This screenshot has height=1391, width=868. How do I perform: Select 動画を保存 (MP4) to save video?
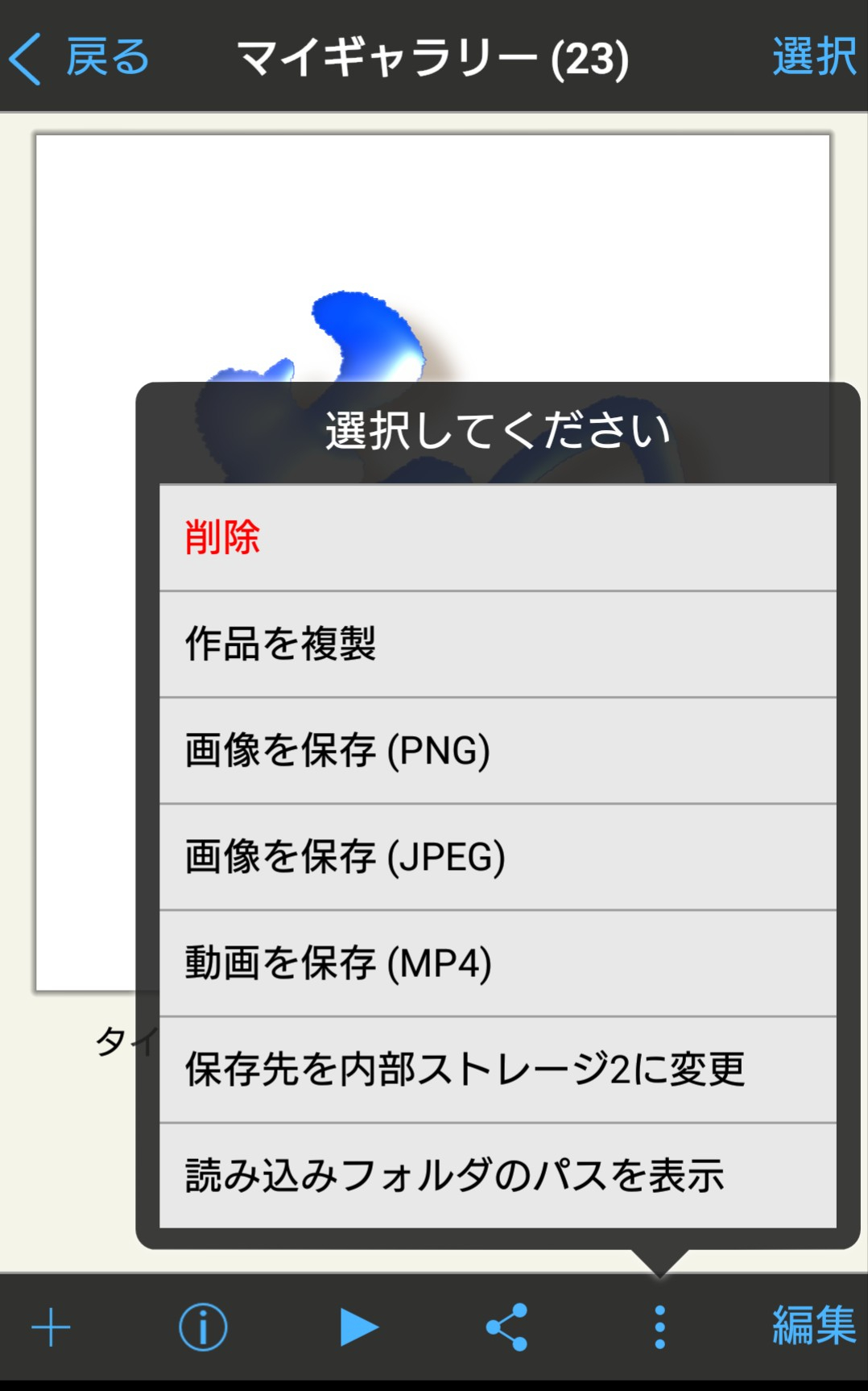[497, 963]
